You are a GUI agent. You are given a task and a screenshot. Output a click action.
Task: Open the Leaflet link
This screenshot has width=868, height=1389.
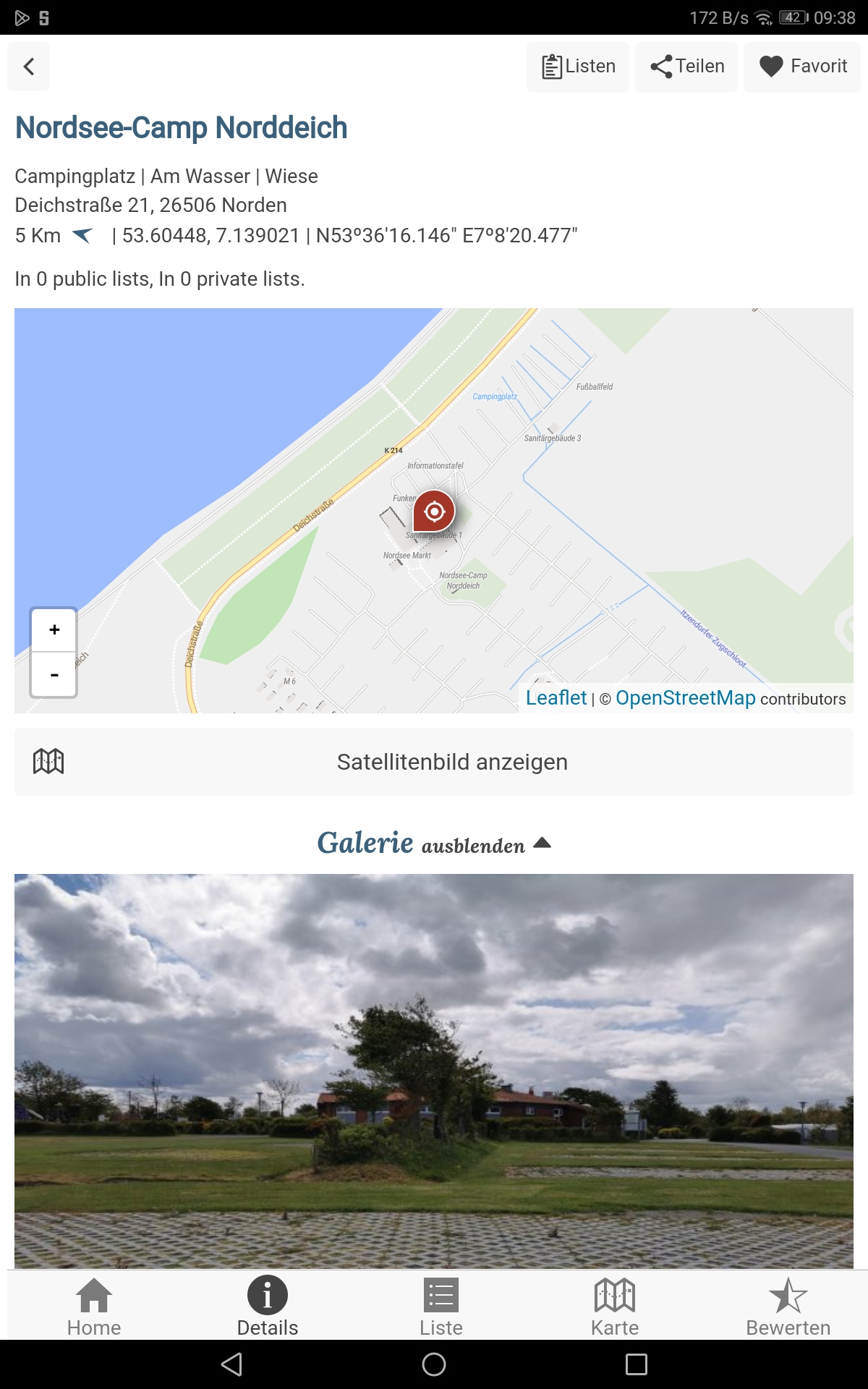tap(556, 697)
